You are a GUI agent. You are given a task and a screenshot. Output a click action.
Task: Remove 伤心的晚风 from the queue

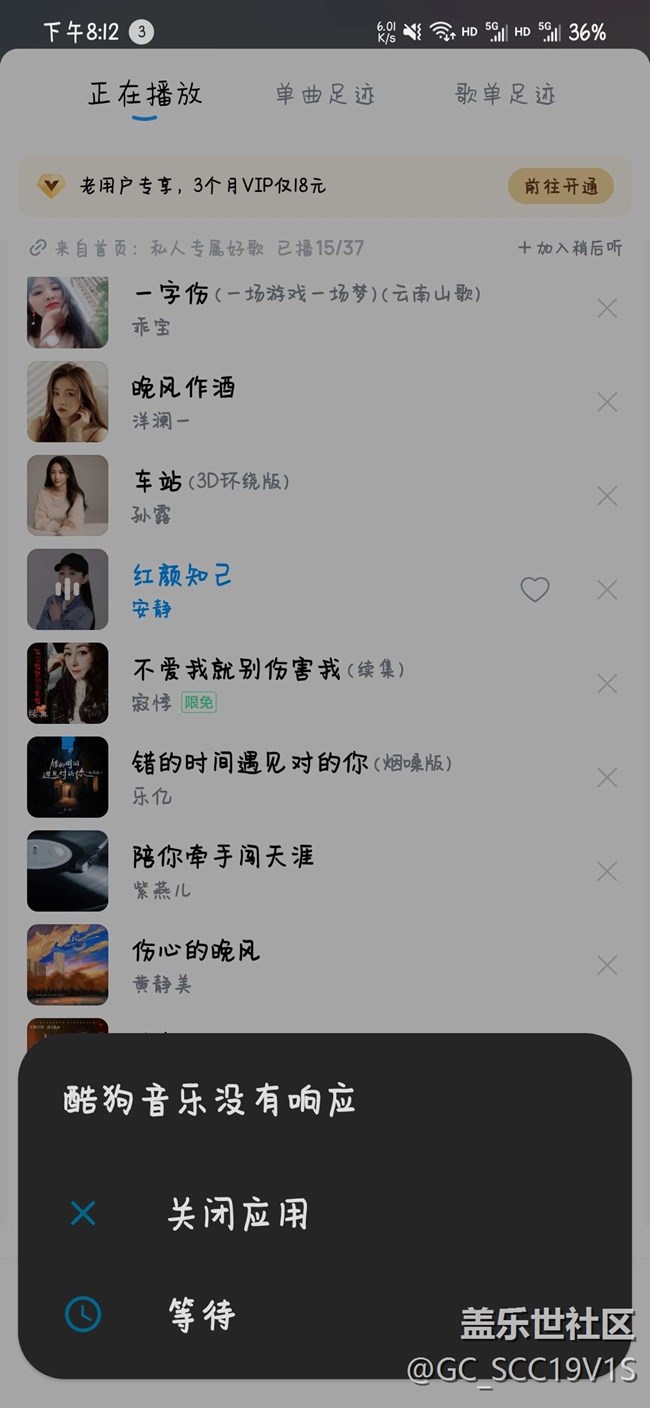point(607,965)
